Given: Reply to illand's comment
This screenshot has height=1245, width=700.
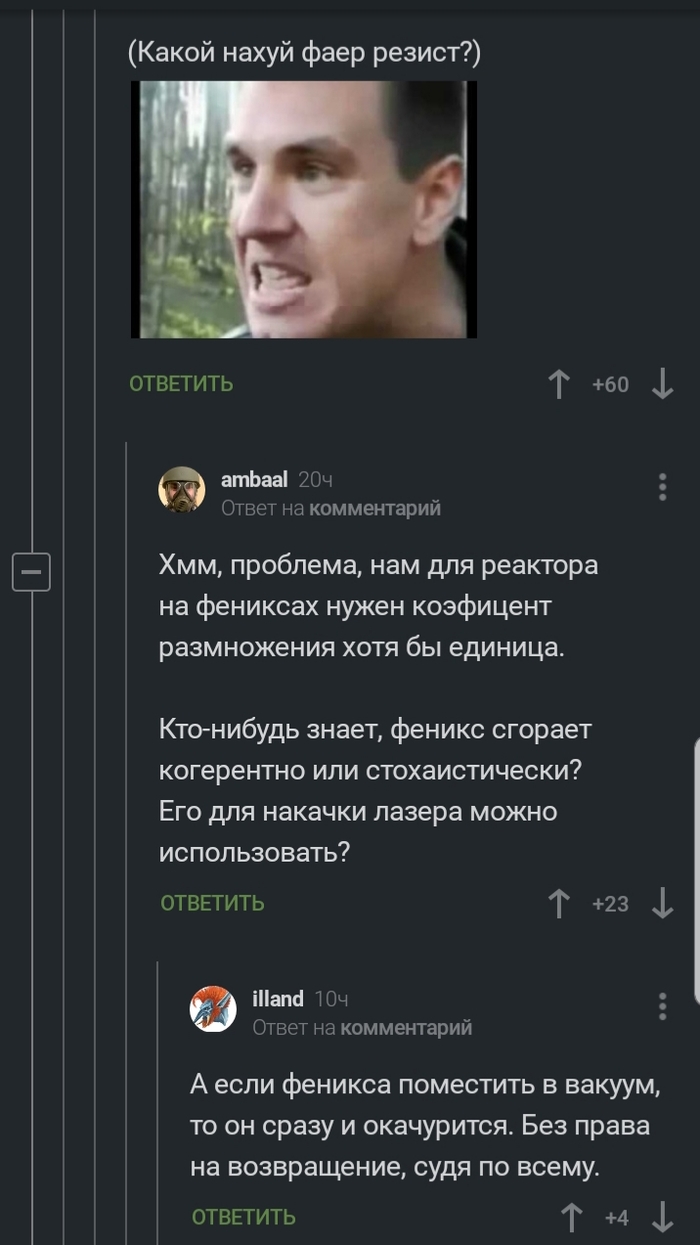Looking at the screenshot, I should 243,1217.
